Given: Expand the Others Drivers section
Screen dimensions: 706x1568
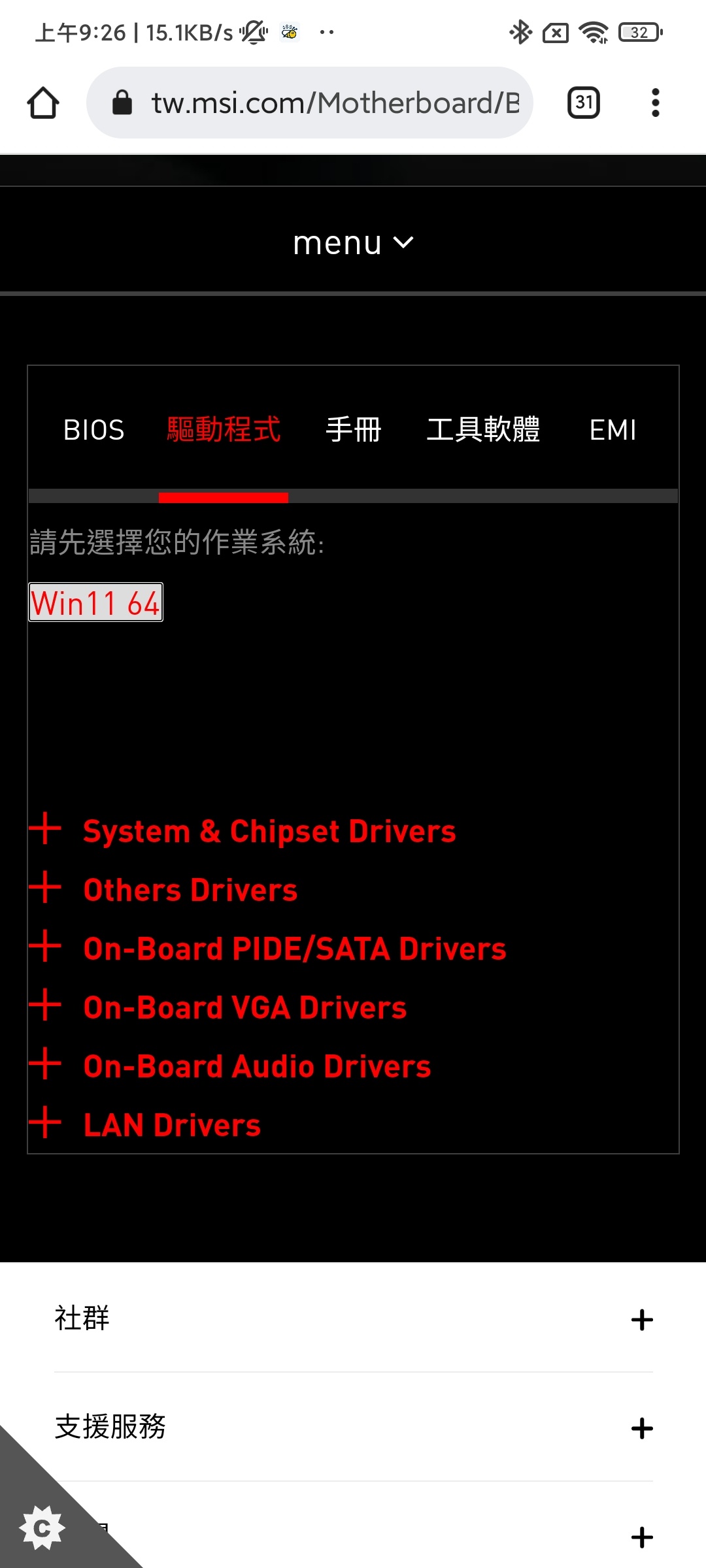Looking at the screenshot, I should (190, 890).
